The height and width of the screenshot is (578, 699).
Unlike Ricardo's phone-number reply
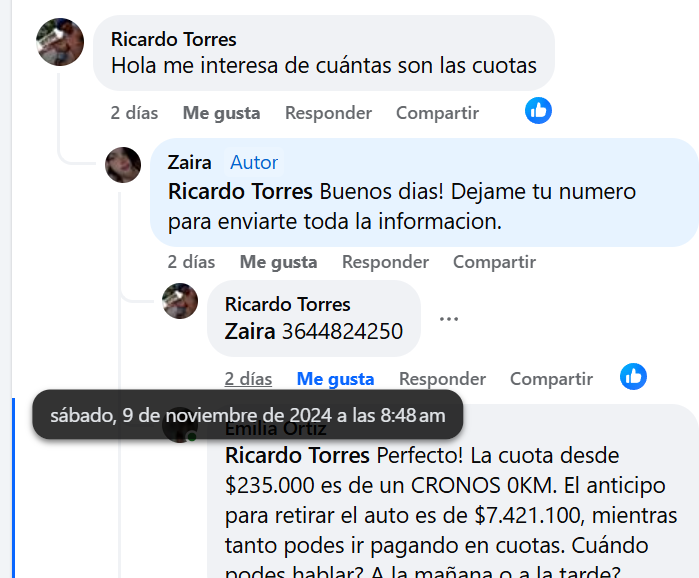click(x=335, y=379)
